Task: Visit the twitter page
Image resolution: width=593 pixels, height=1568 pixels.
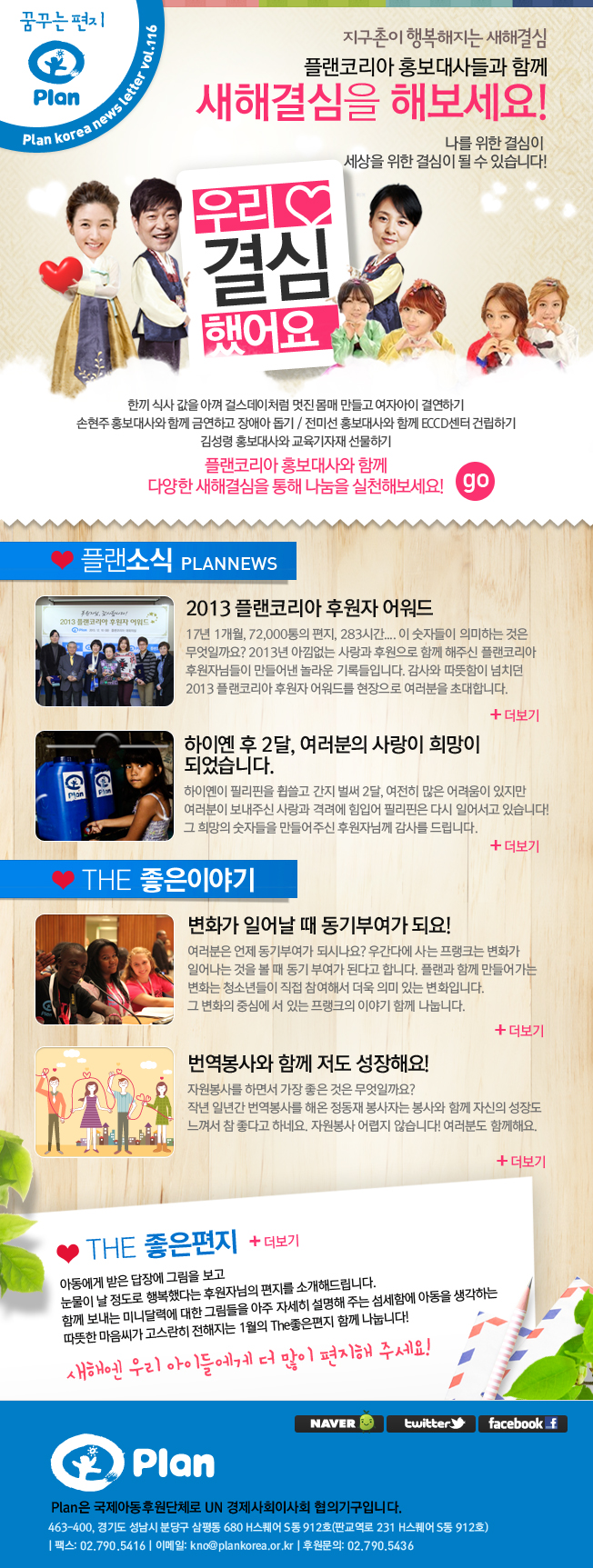Action: 431,1423
